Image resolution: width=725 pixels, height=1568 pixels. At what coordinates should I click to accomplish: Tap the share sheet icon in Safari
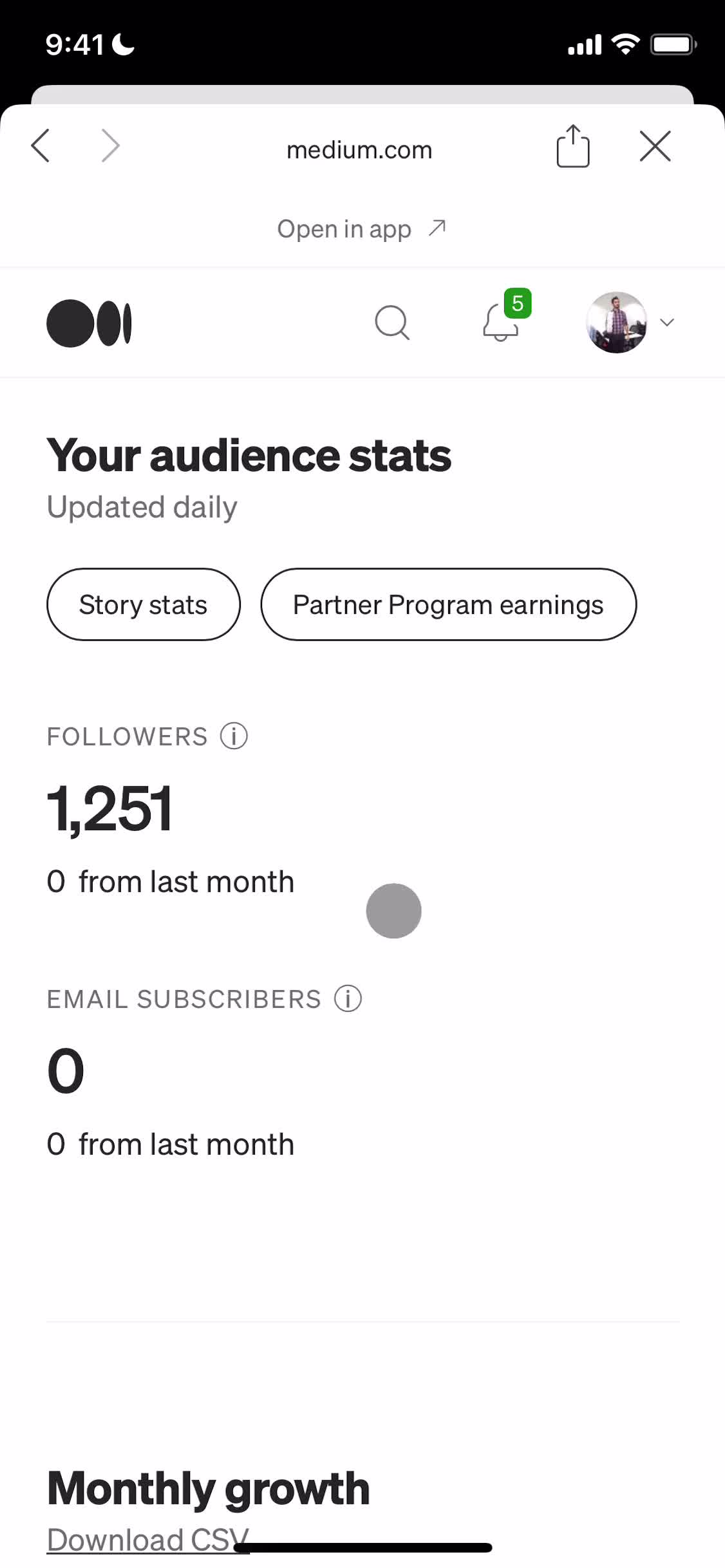tap(572, 146)
